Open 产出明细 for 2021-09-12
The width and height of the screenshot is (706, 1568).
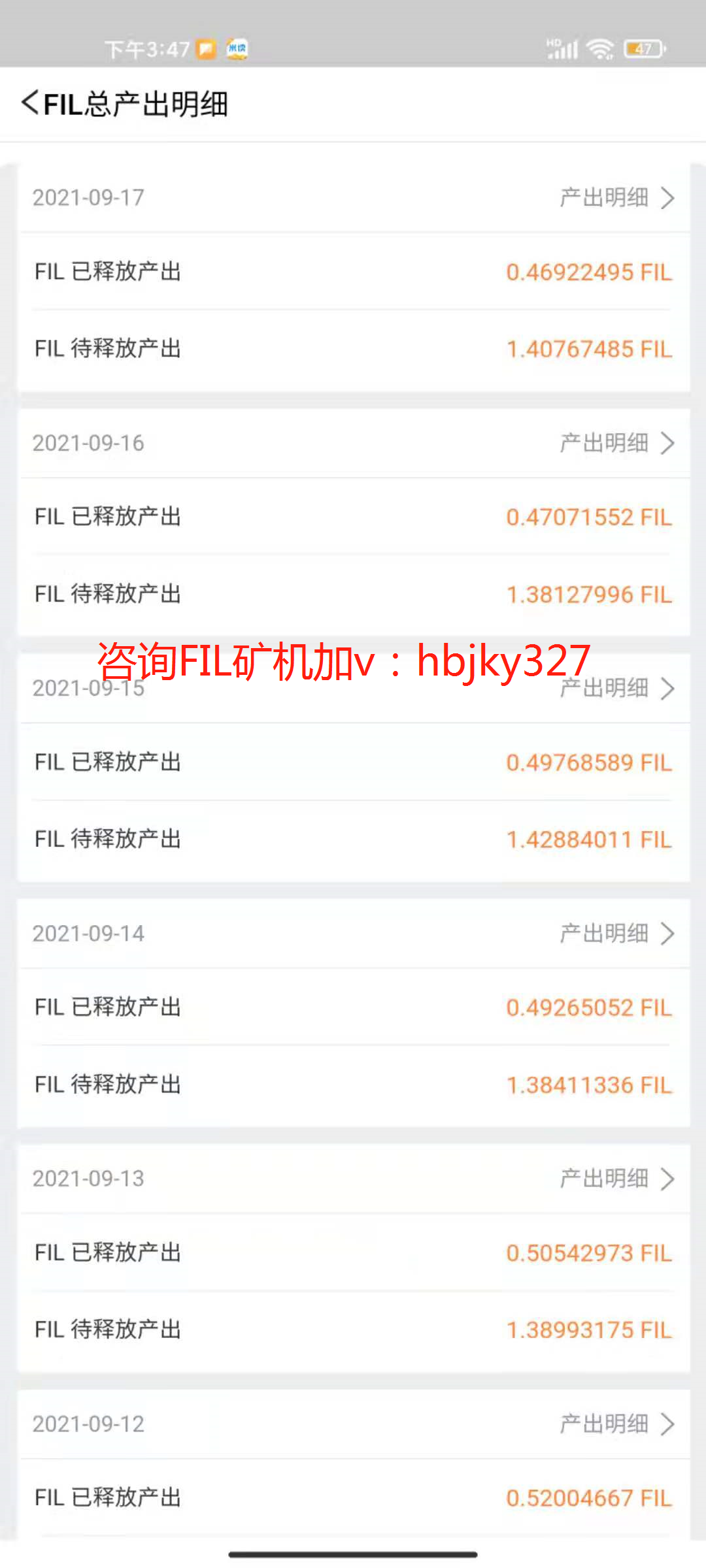[x=616, y=1424]
